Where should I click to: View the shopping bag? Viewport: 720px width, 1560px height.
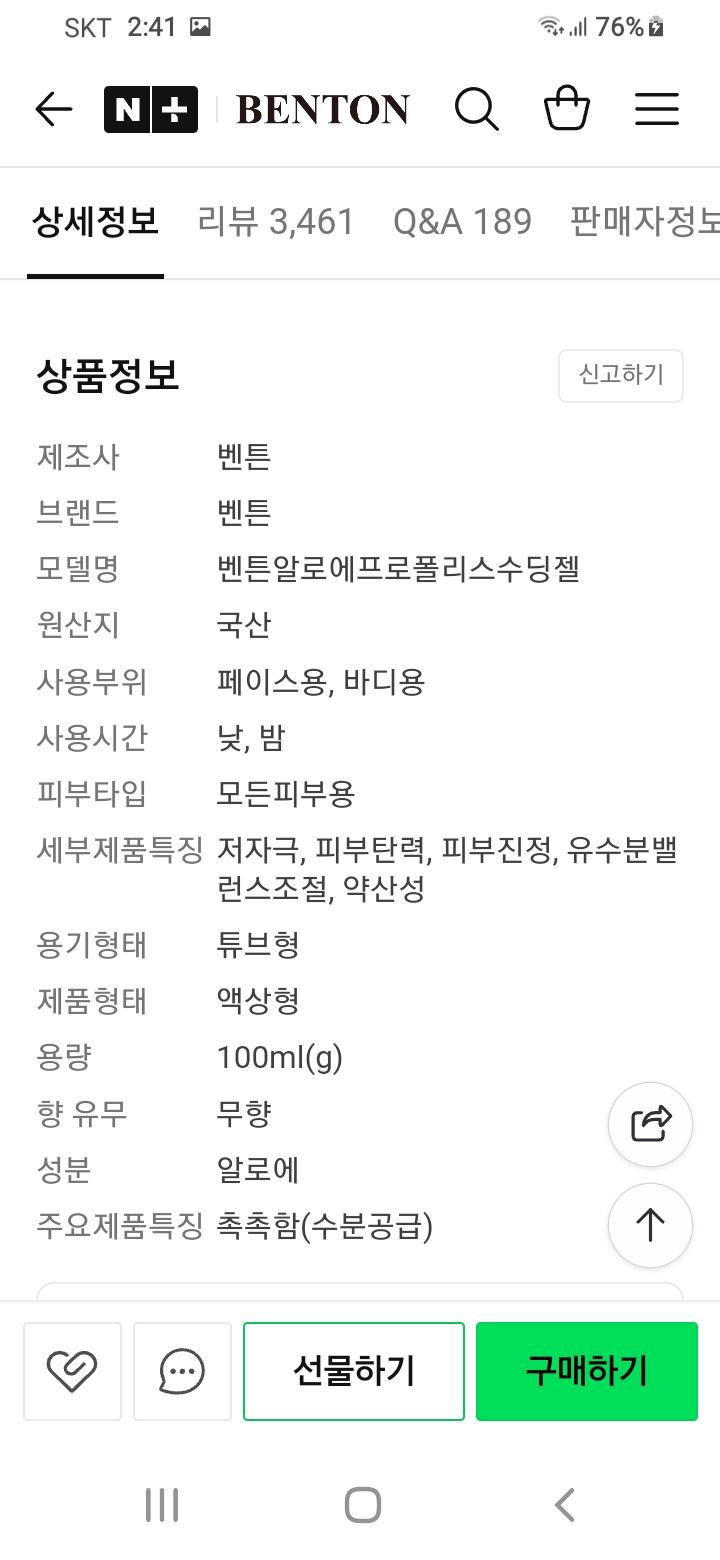[566, 109]
